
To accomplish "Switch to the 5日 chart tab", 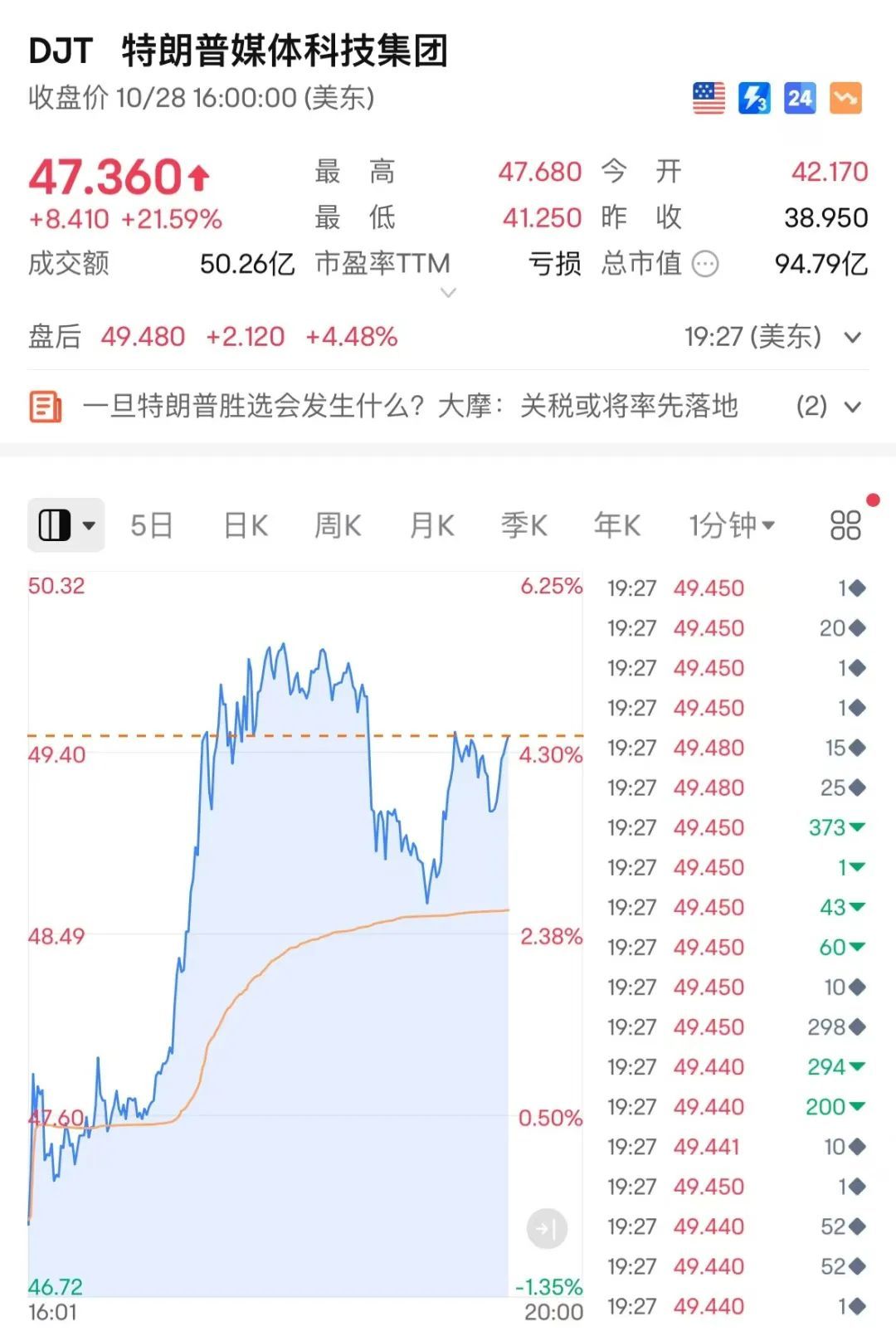I will tap(152, 525).
